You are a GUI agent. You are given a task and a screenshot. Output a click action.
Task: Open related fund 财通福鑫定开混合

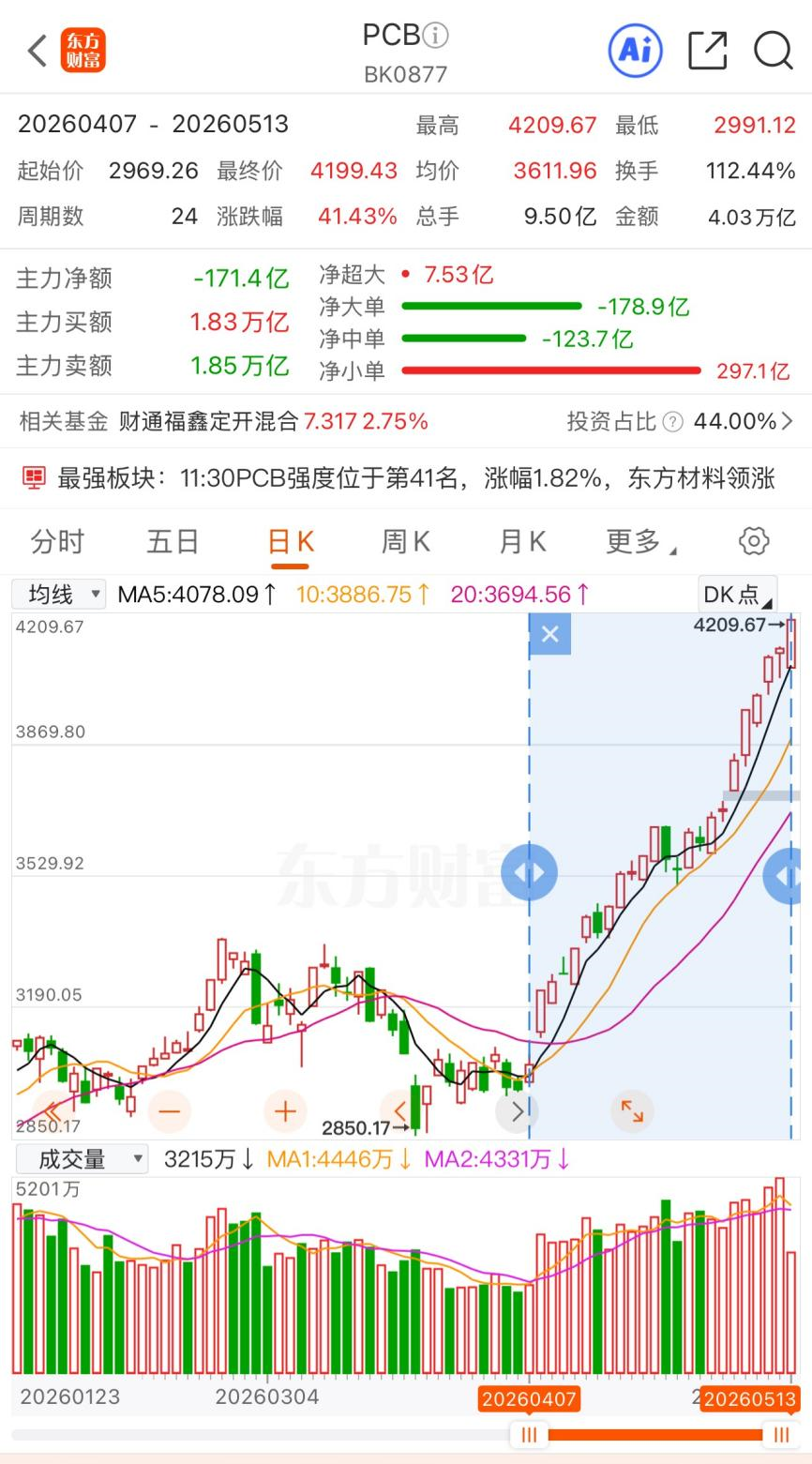coord(208,422)
